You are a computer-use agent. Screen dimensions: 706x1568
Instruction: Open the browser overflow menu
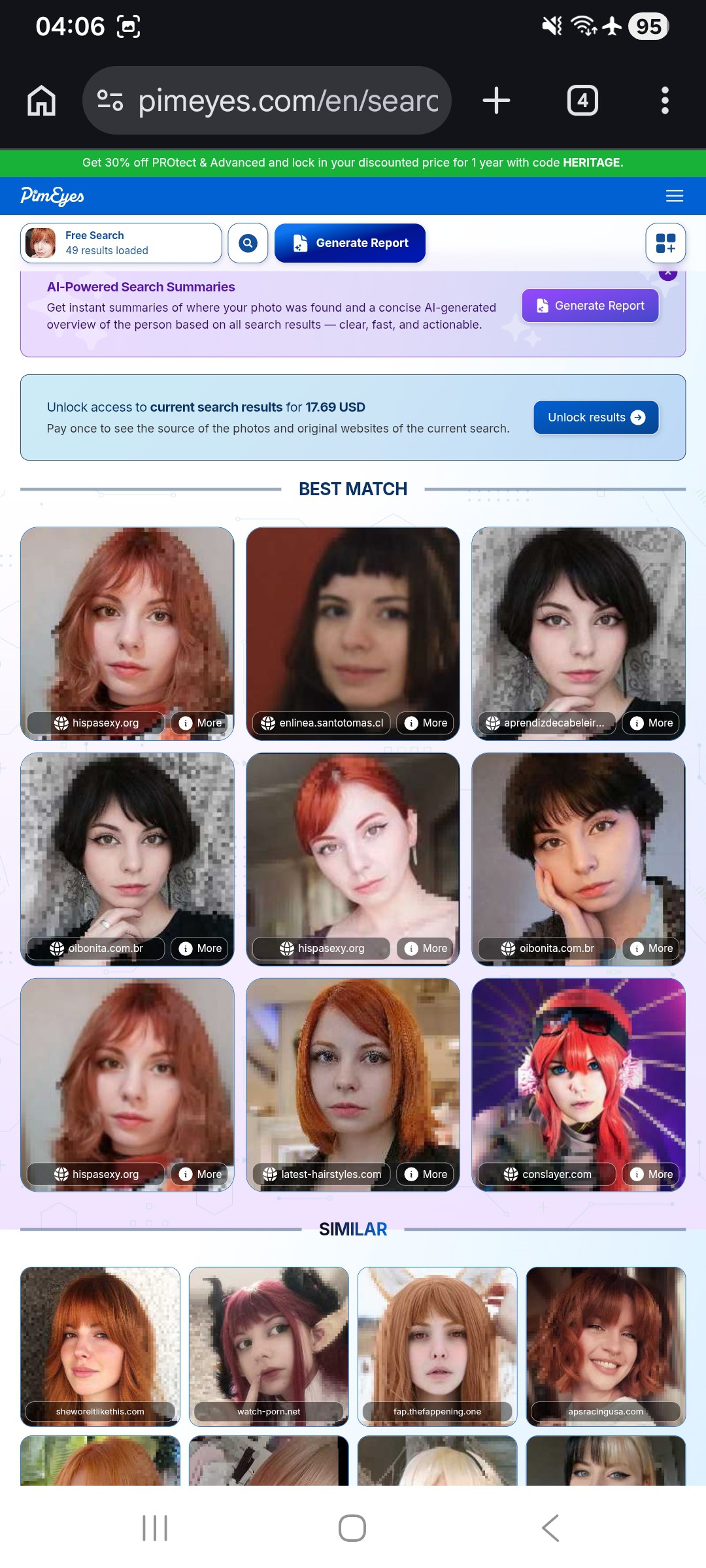[665, 101]
